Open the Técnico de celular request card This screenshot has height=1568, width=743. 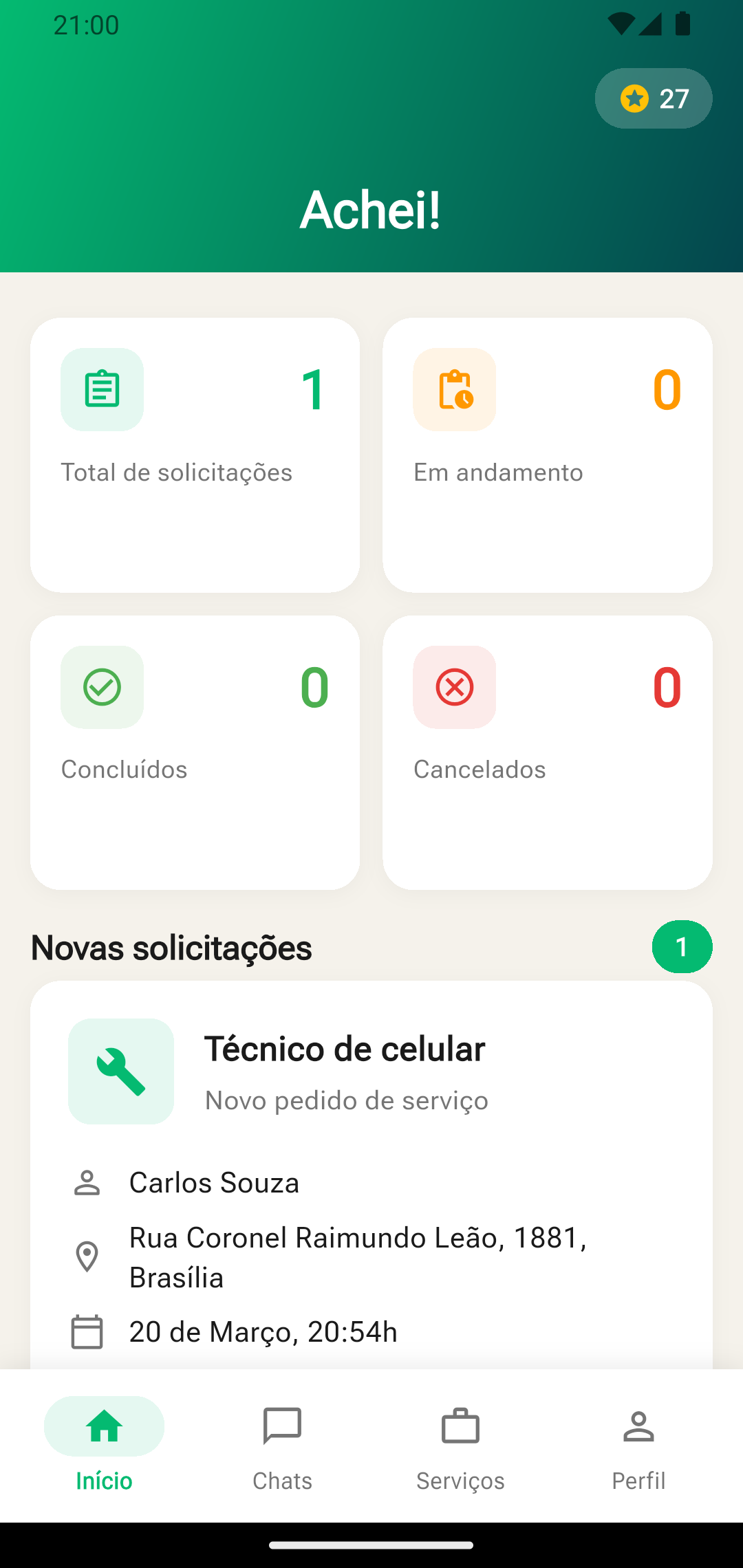[x=371, y=1183]
